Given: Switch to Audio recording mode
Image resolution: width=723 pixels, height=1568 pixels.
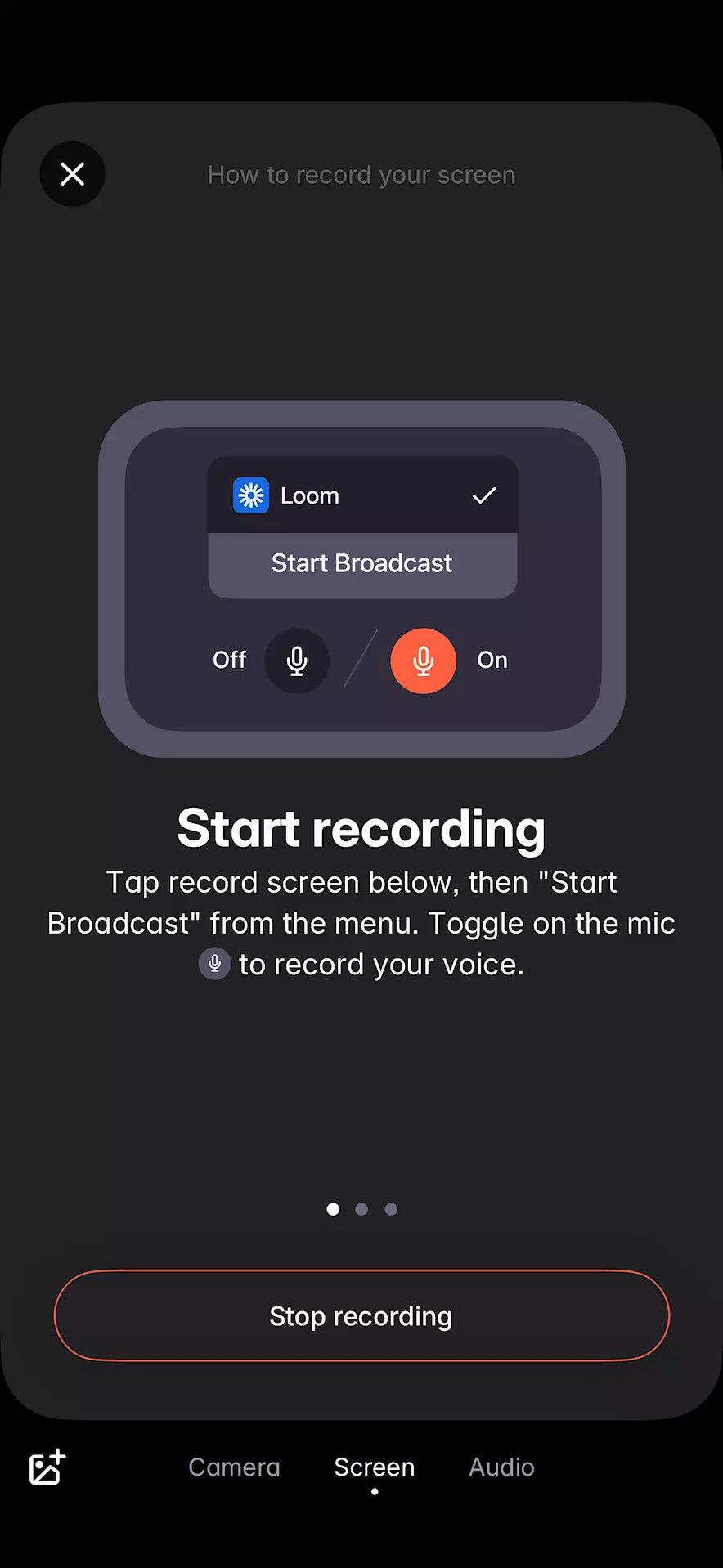Looking at the screenshot, I should [x=501, y=1467].
